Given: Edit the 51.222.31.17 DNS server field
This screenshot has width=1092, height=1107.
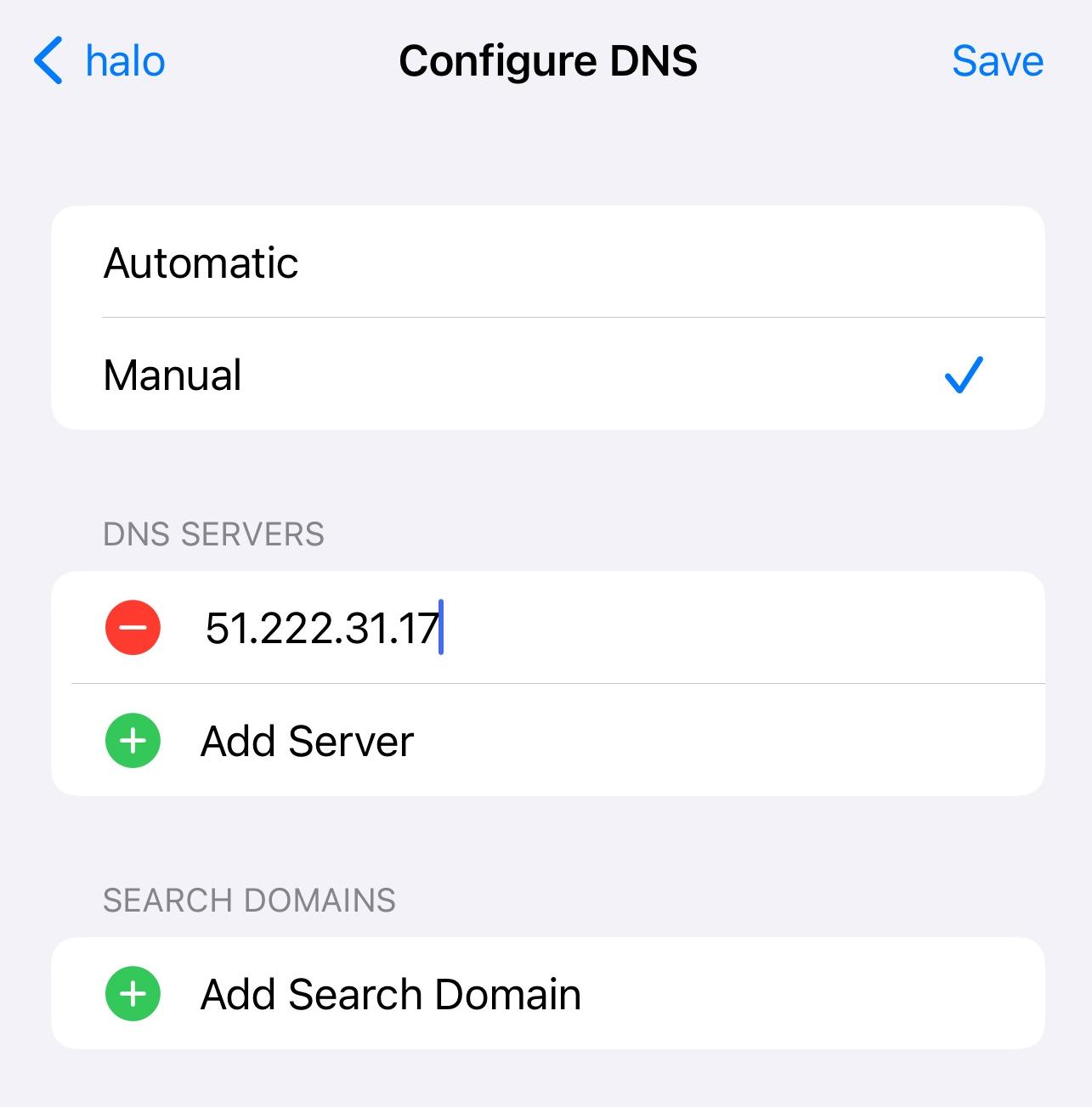Looking at the screenshot, I should (x=595, y=629).
